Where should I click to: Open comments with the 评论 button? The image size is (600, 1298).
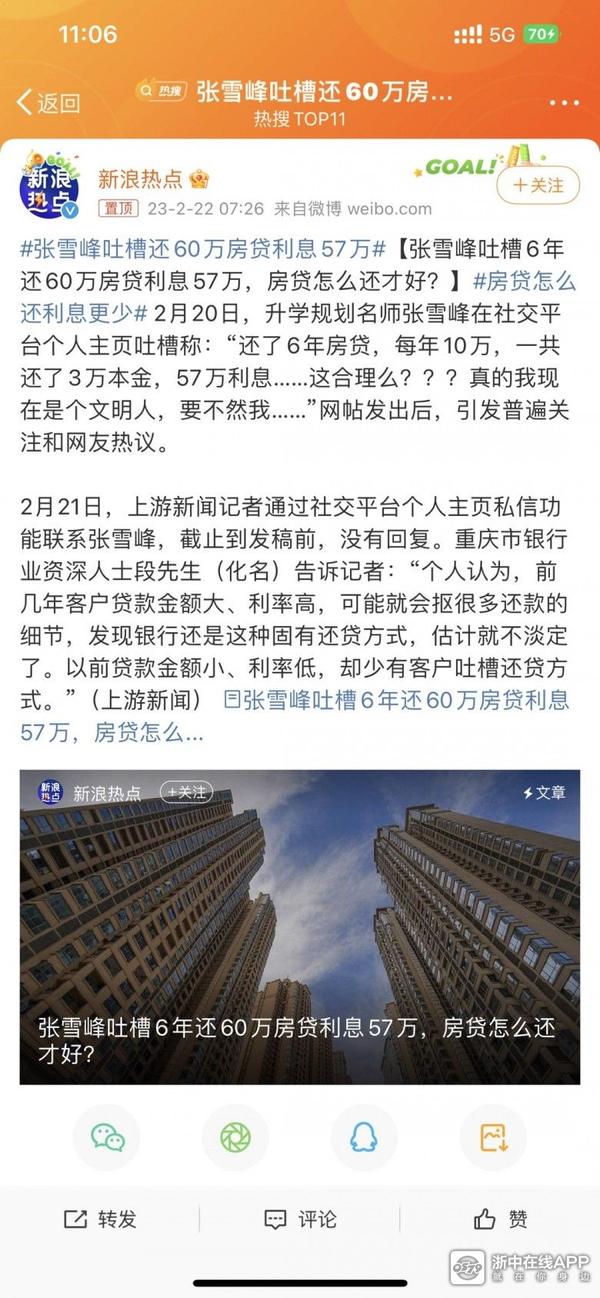pyautogui.click(x=300, y=1219)
